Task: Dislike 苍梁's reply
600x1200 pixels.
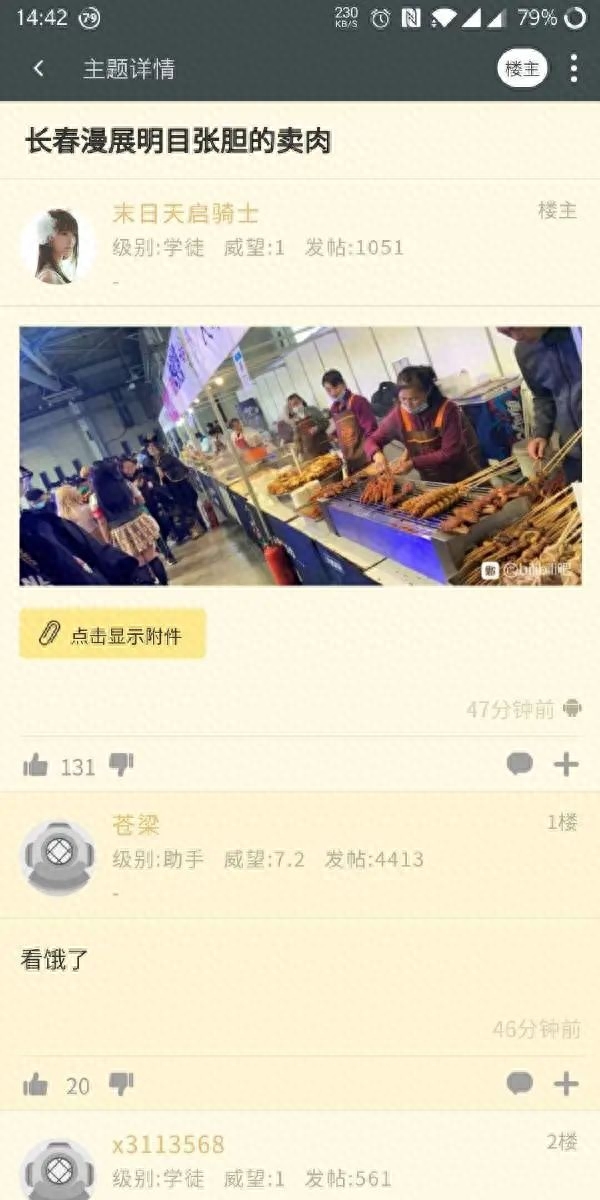Action: [x=121, y=1083]
